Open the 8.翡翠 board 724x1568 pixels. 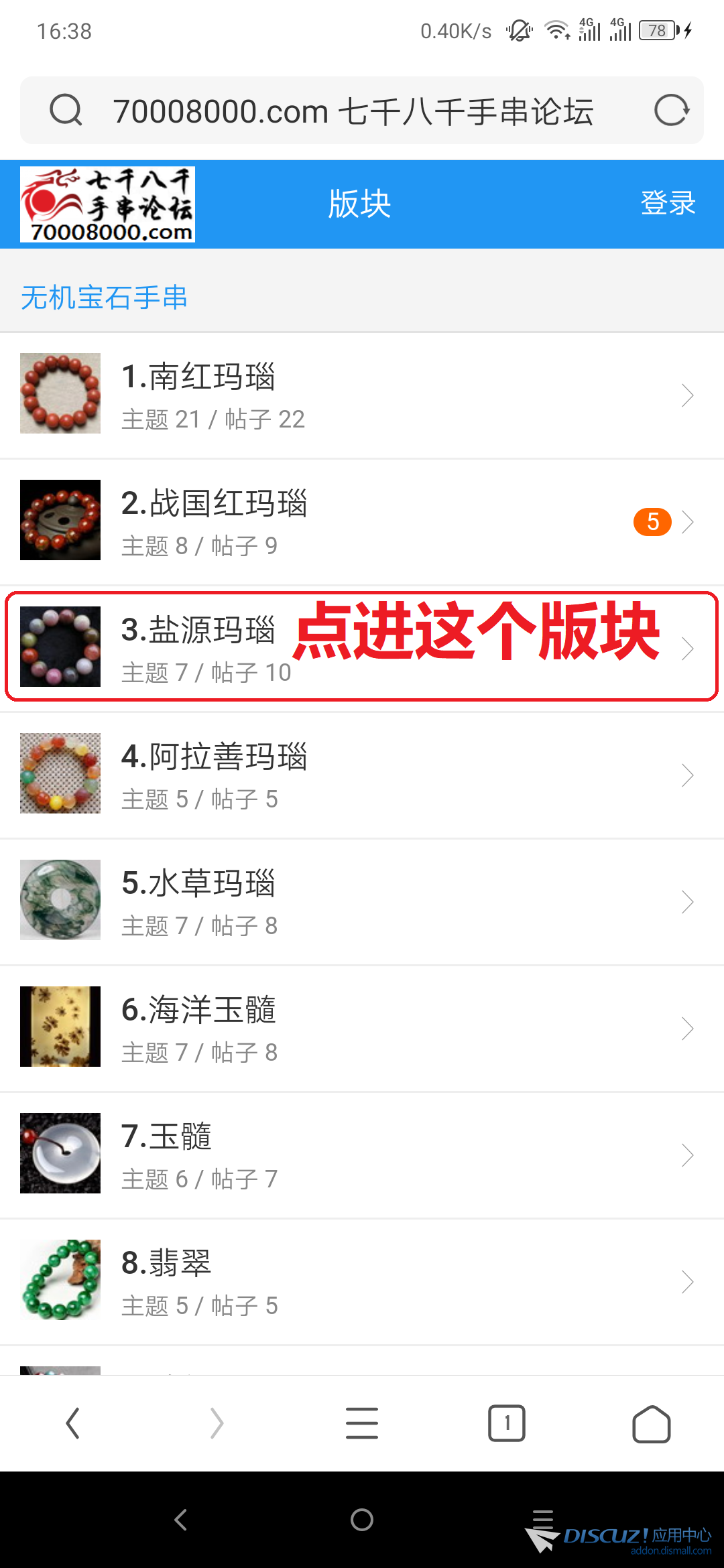click(x=362, y=1281)
